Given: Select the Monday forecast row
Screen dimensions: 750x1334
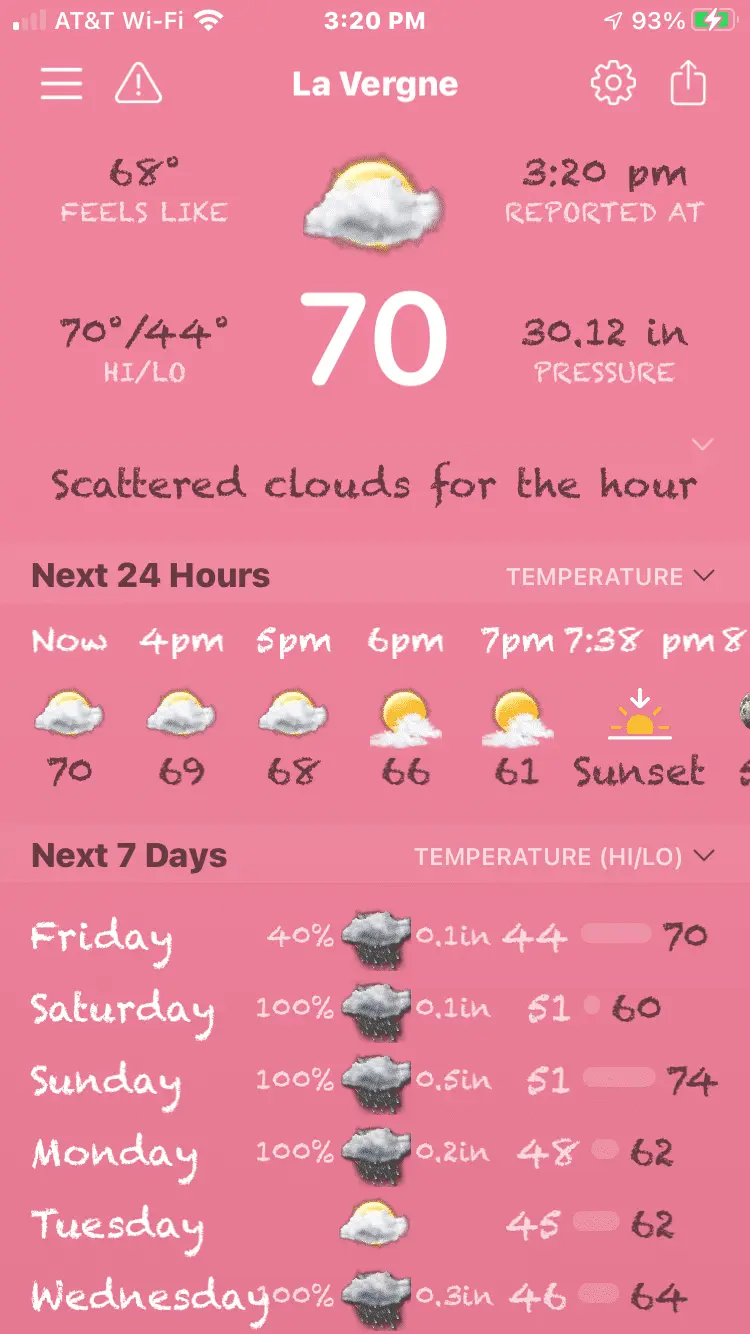Looking at the screenshot, I should click(x=375, y=1153).
